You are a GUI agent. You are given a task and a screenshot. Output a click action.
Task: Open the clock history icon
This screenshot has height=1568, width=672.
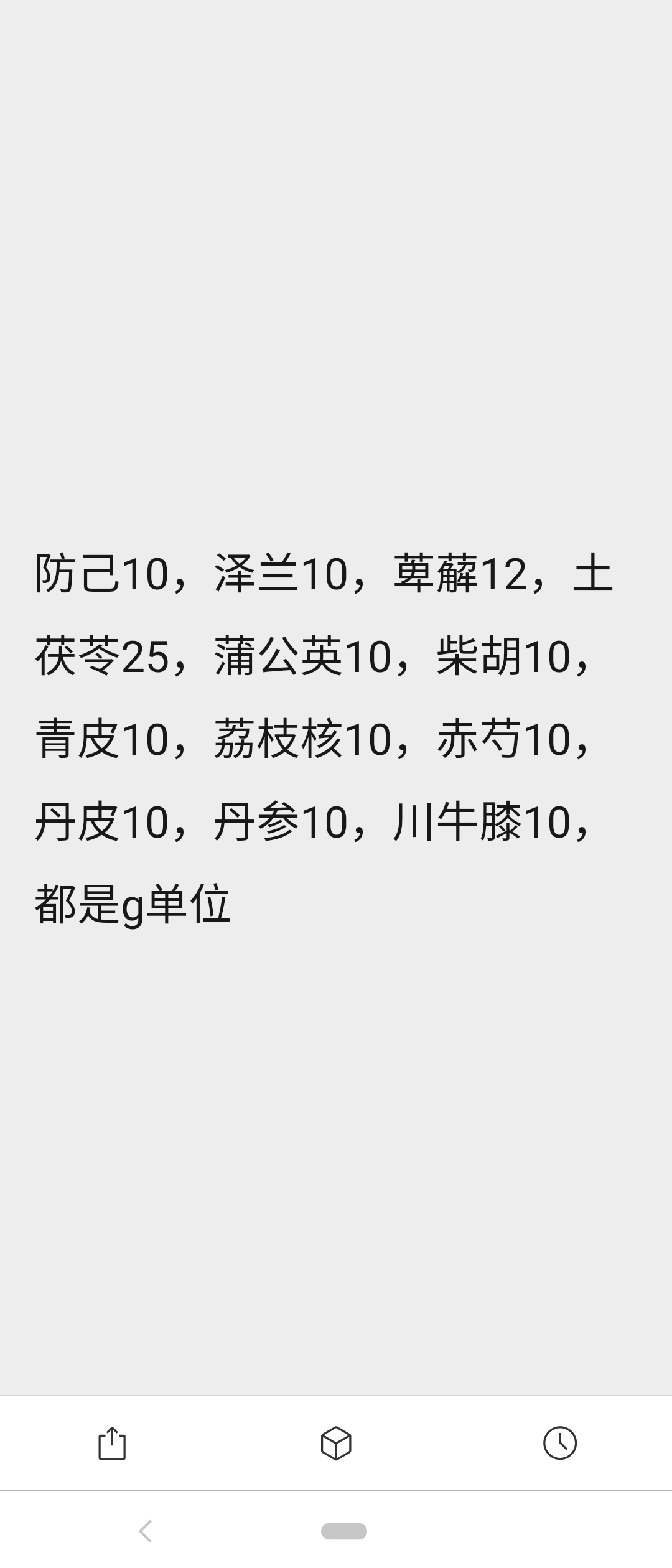[560, 1443]
